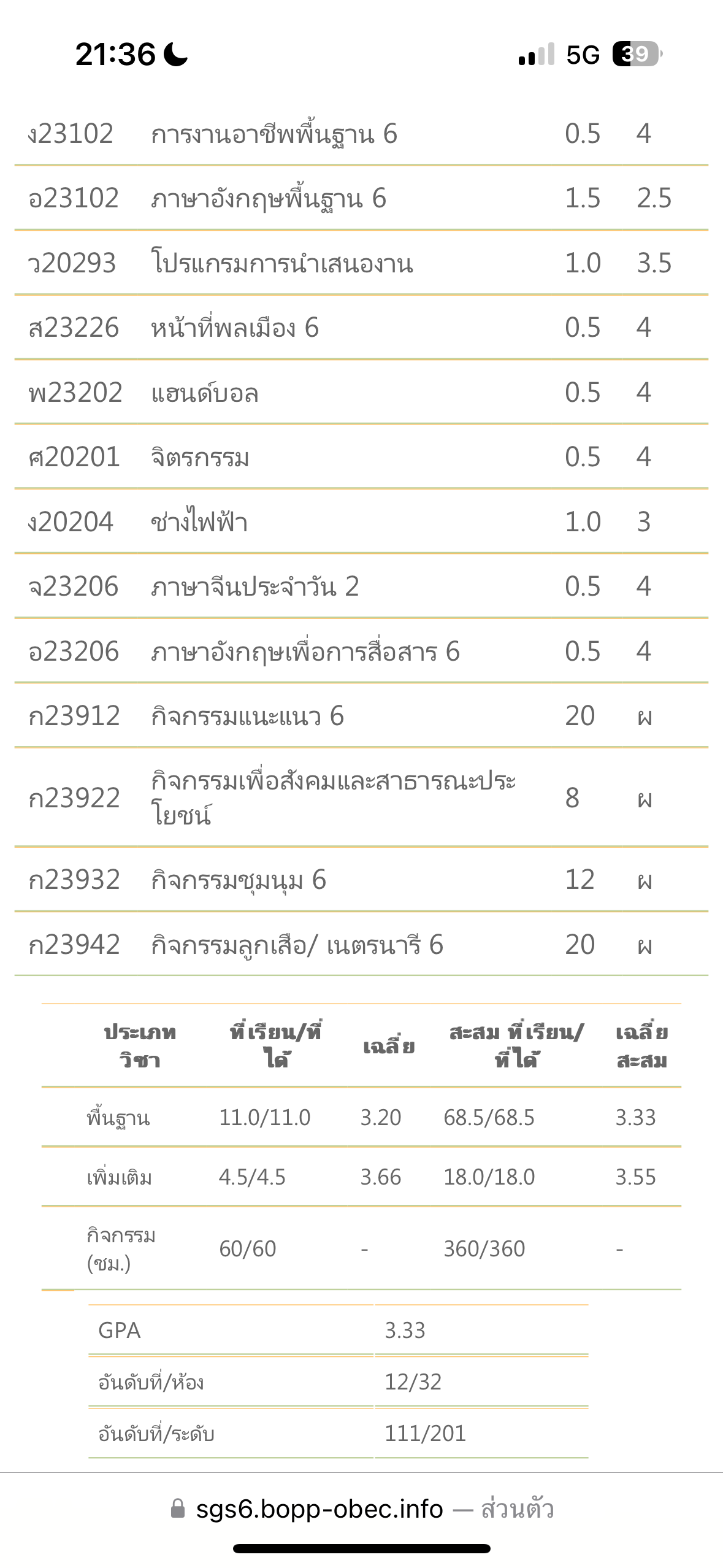The image size is (723, 1568).
Task: Tap the sgs6.bopp-obec.info address bar
Action: point(362,1509)
